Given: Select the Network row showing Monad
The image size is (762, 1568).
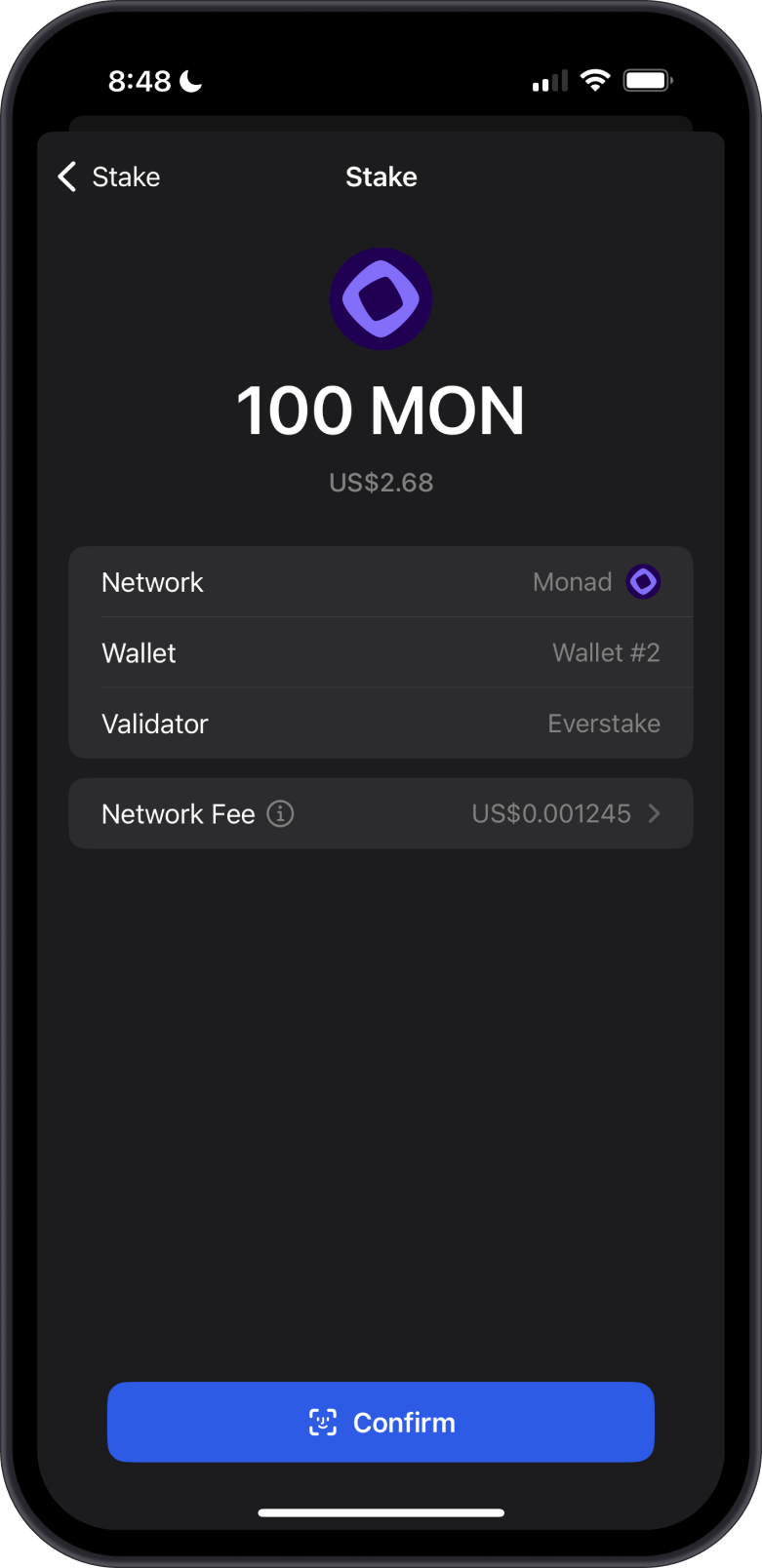Looking at the screenshot, I should [x=381, y=581].
